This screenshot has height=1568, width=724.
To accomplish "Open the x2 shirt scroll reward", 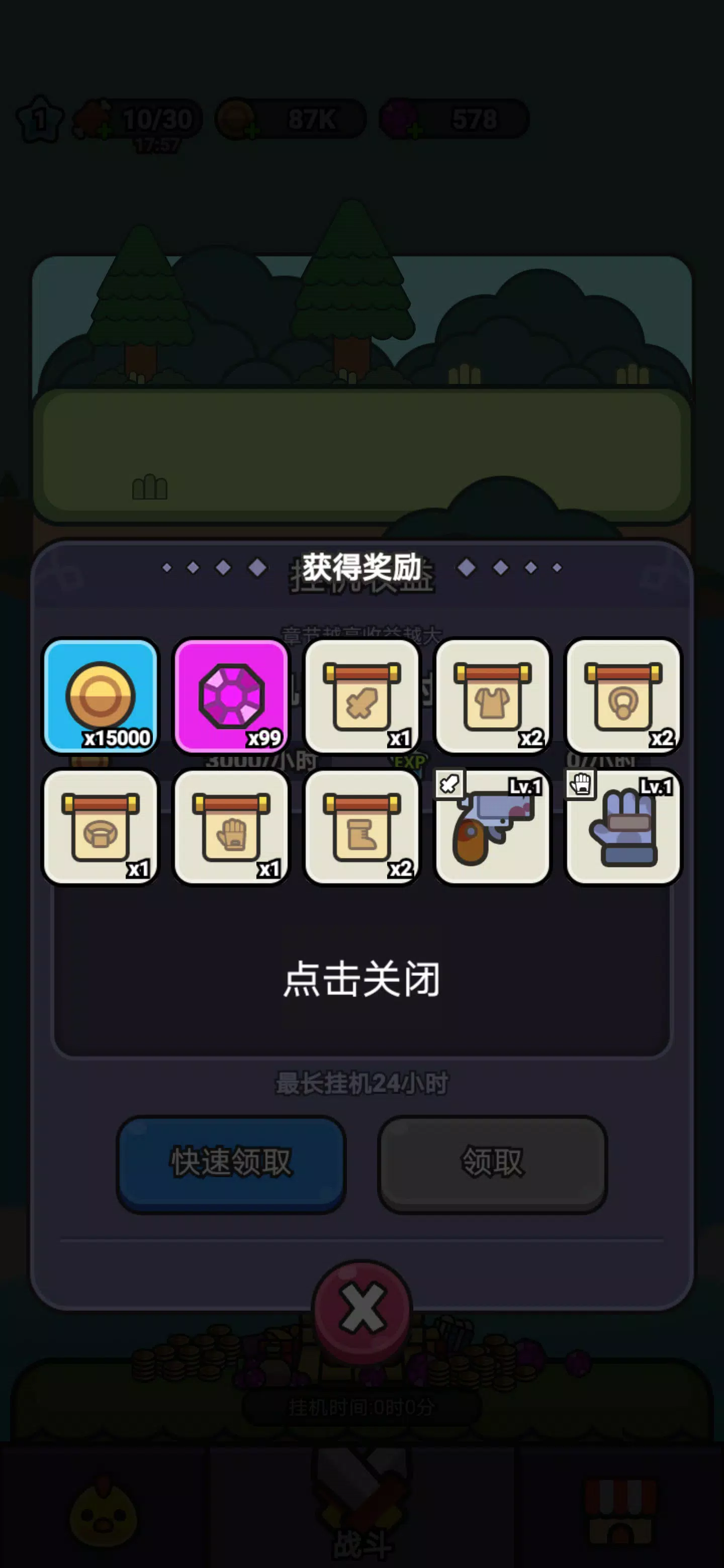I will pos(493,696).
